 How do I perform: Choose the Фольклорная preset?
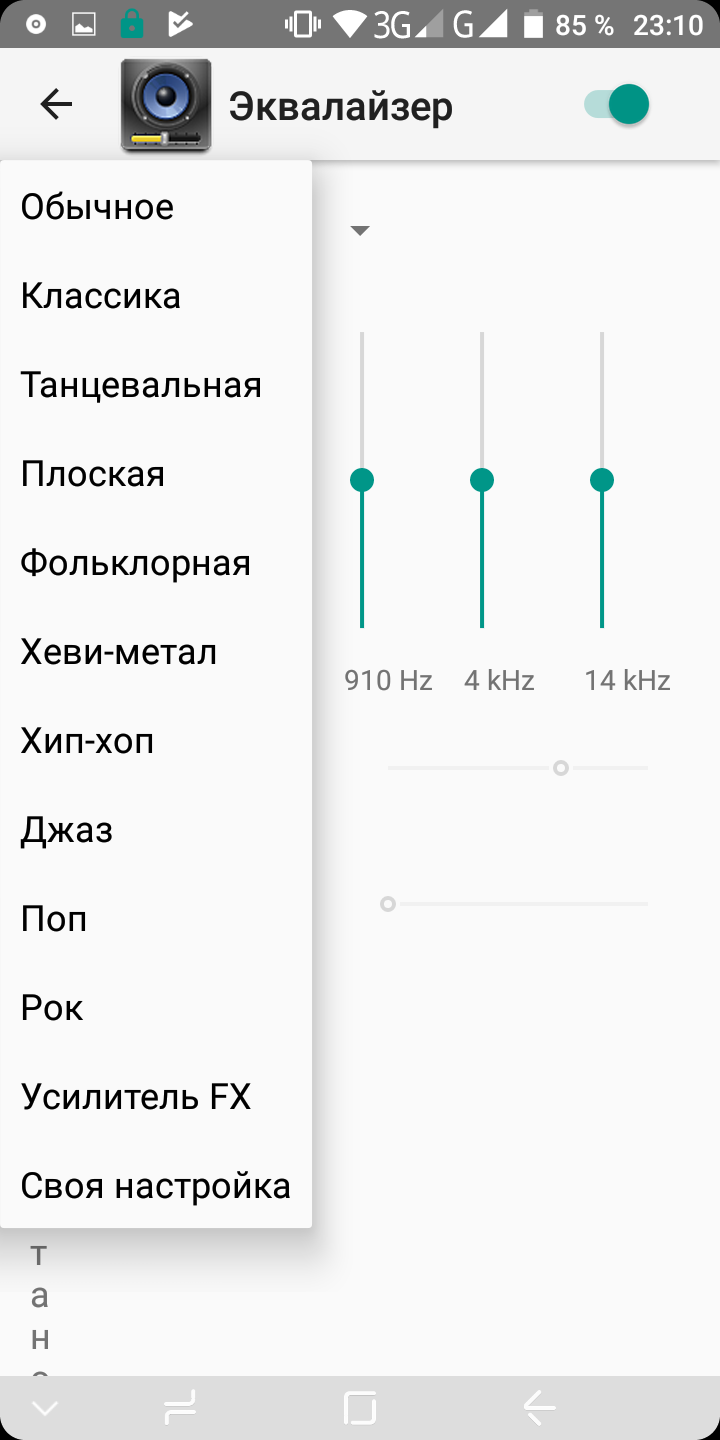136,563
